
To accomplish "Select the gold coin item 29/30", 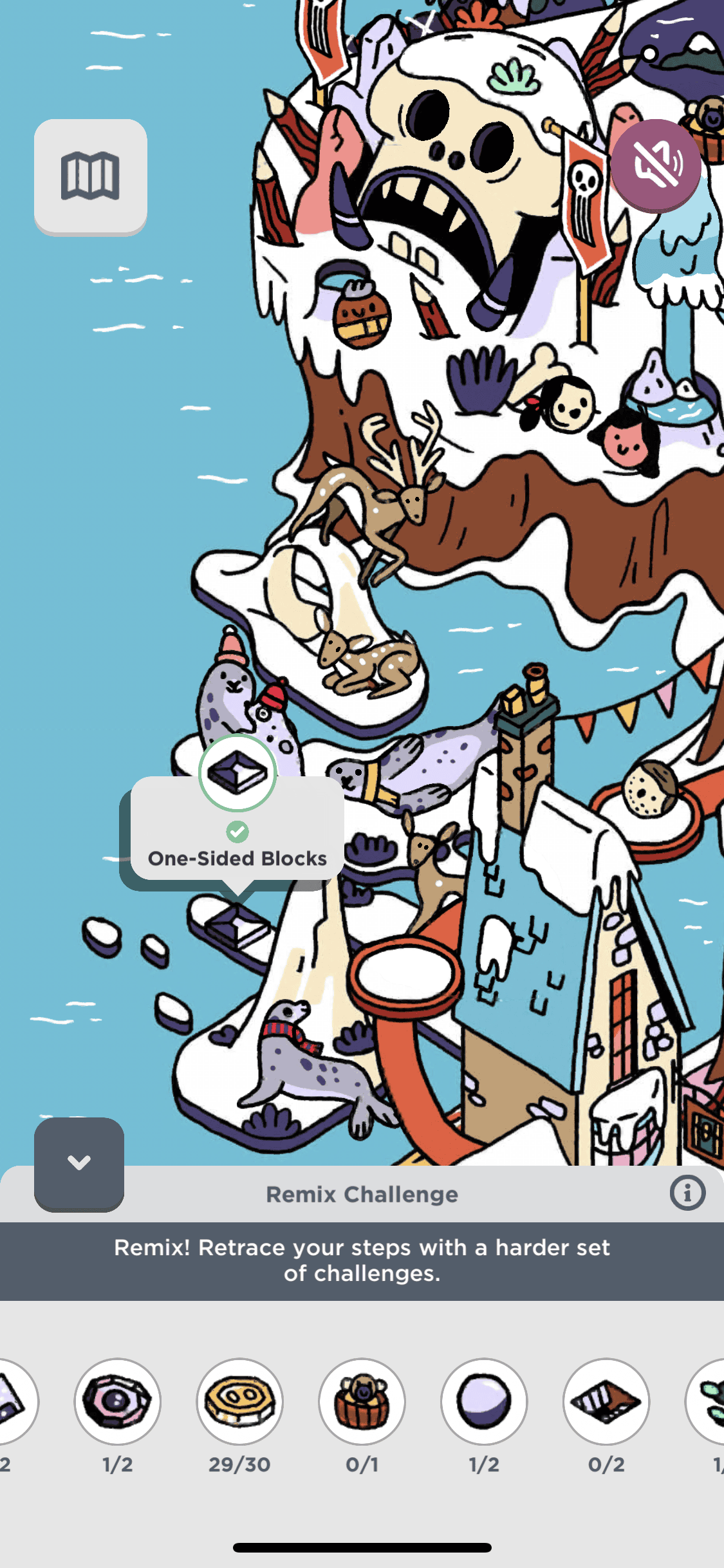I will click(x=239, y=1401).
